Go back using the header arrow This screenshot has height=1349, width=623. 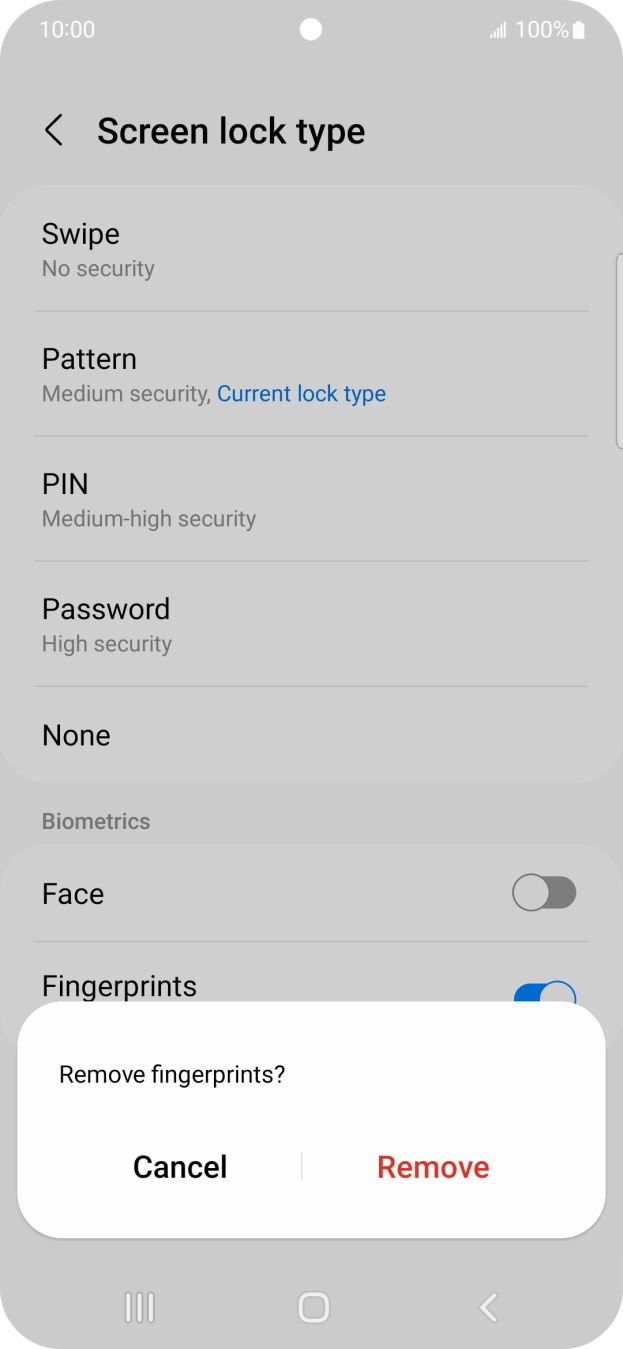coord(54,131)
